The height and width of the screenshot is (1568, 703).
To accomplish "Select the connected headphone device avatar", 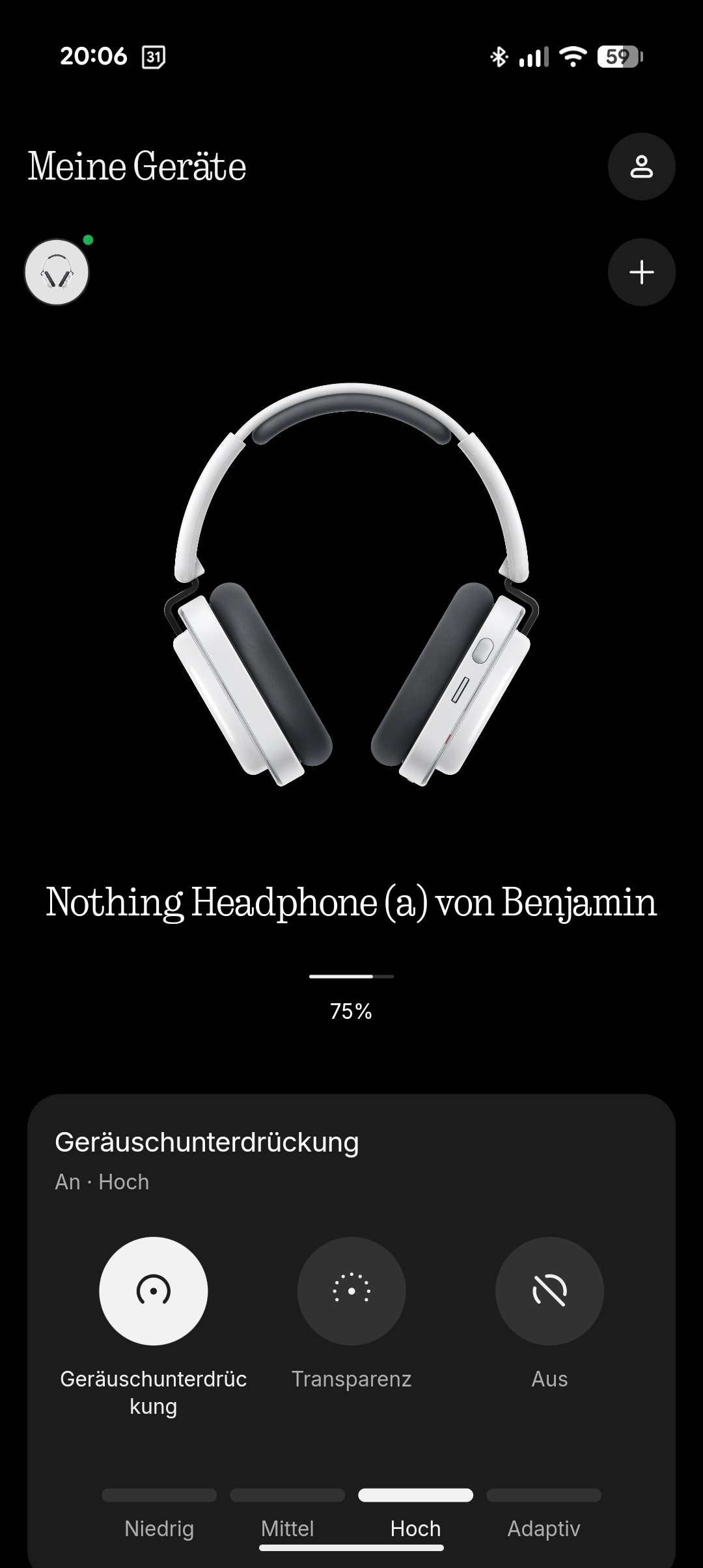I will 57,272.
